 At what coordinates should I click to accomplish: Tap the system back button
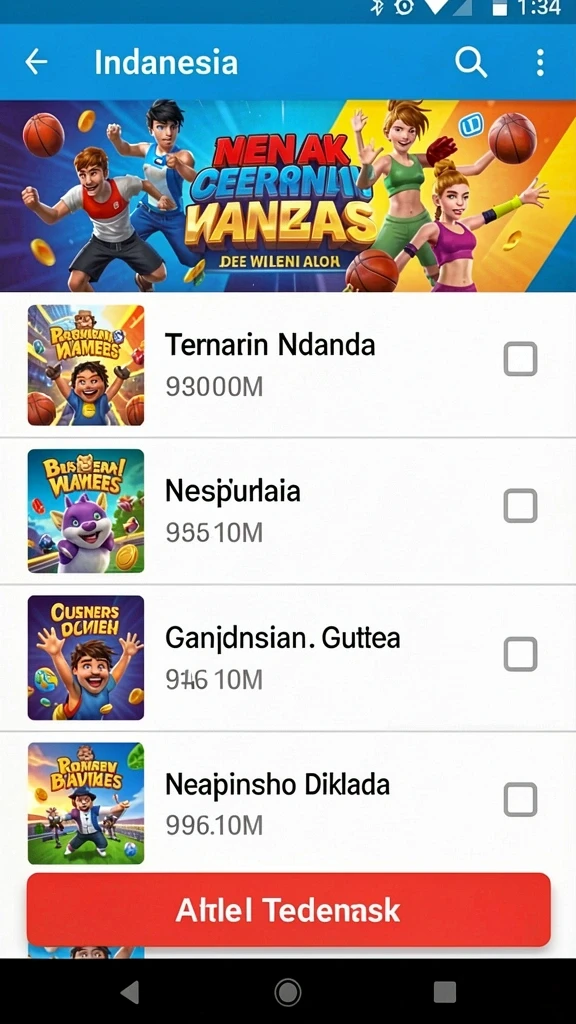[x=130, y=992]
